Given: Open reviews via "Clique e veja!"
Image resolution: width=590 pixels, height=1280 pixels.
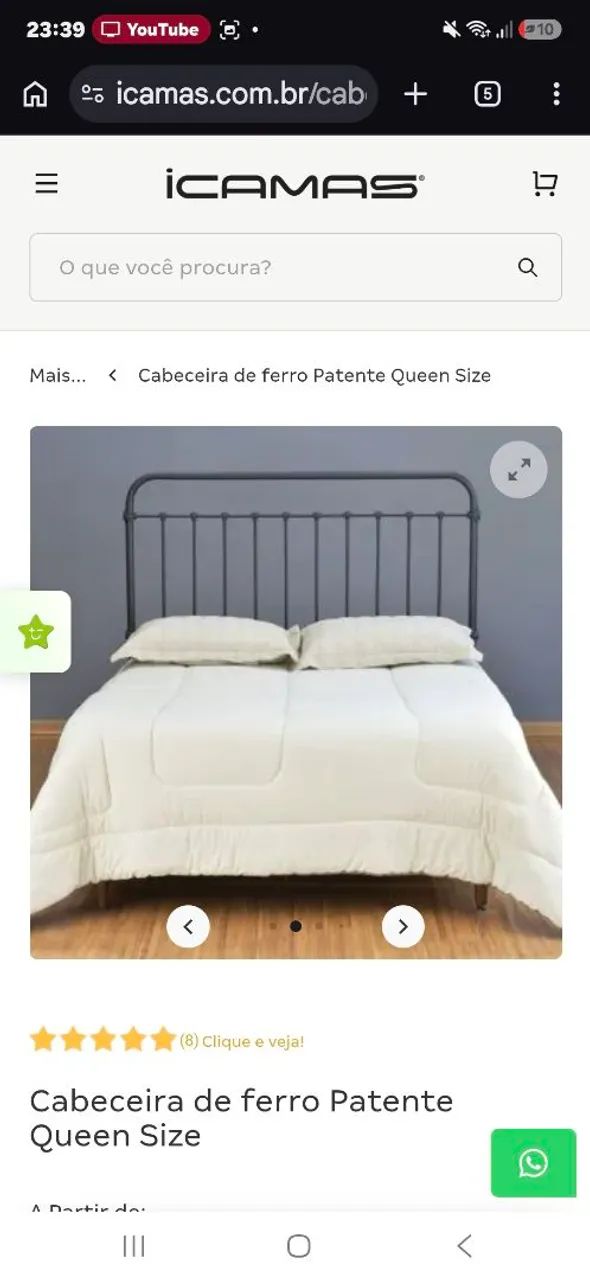Looking at the screenshot, I should pos(253,1041).
